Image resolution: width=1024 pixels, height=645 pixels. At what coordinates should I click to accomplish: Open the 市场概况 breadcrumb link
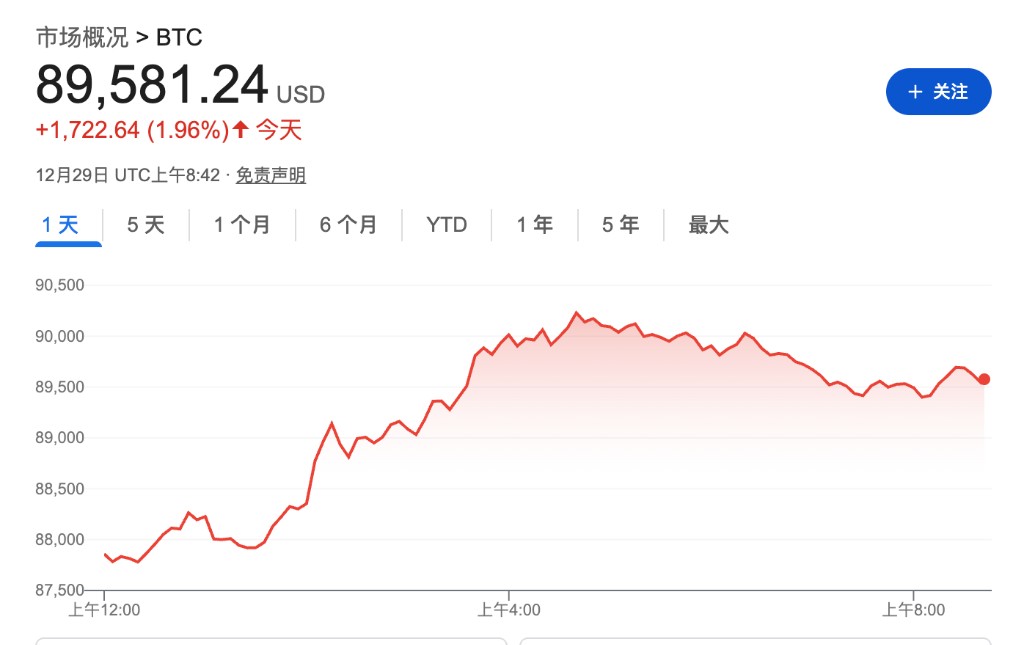point(82,38)
